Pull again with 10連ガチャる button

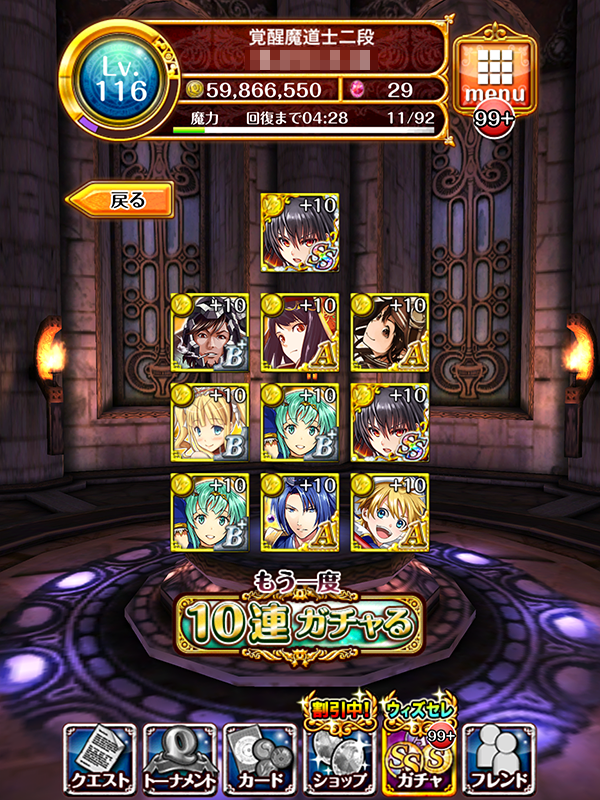[x=298, y=624]
